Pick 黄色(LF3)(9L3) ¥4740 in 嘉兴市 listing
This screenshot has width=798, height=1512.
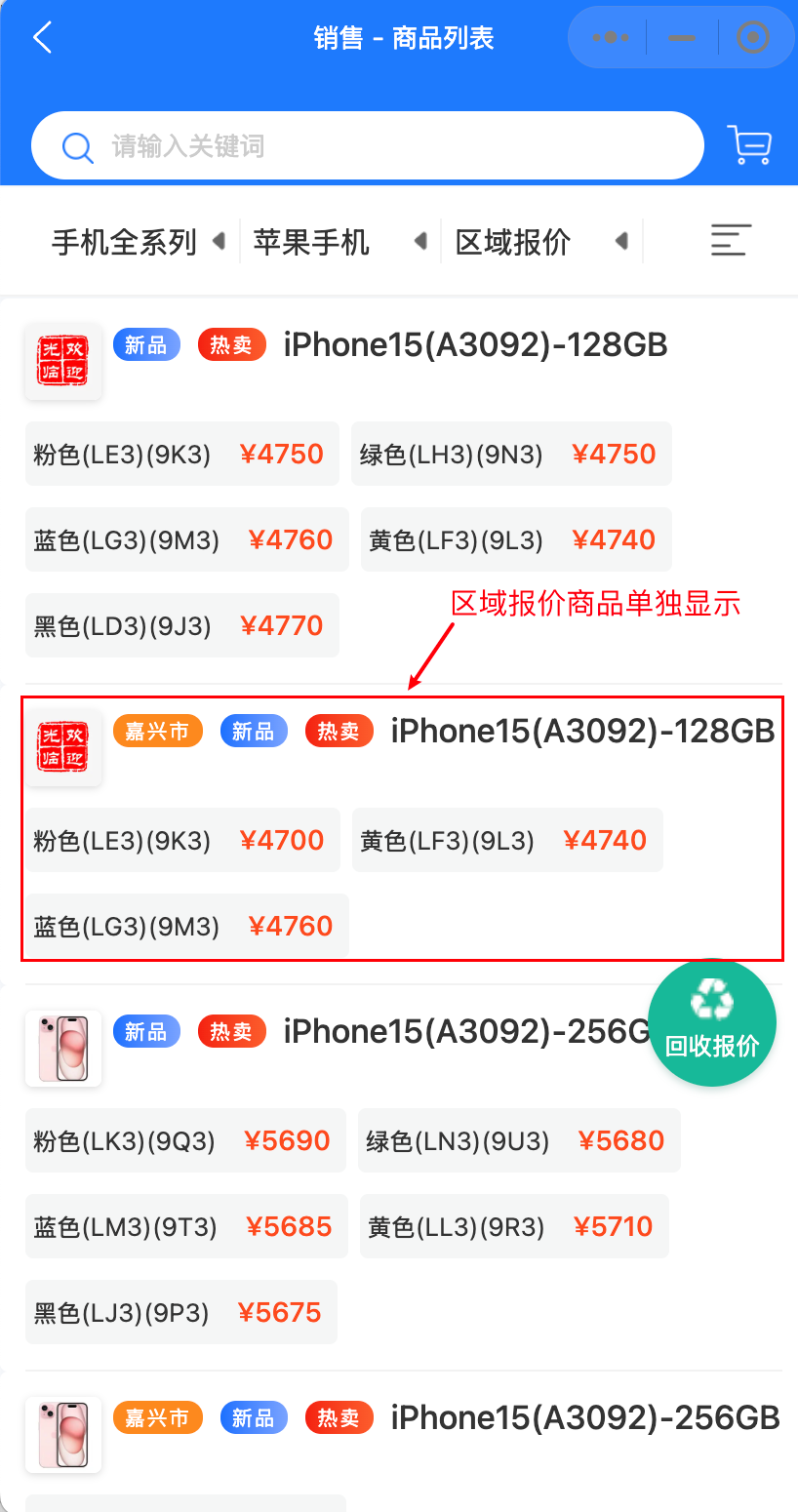(506, 840)
